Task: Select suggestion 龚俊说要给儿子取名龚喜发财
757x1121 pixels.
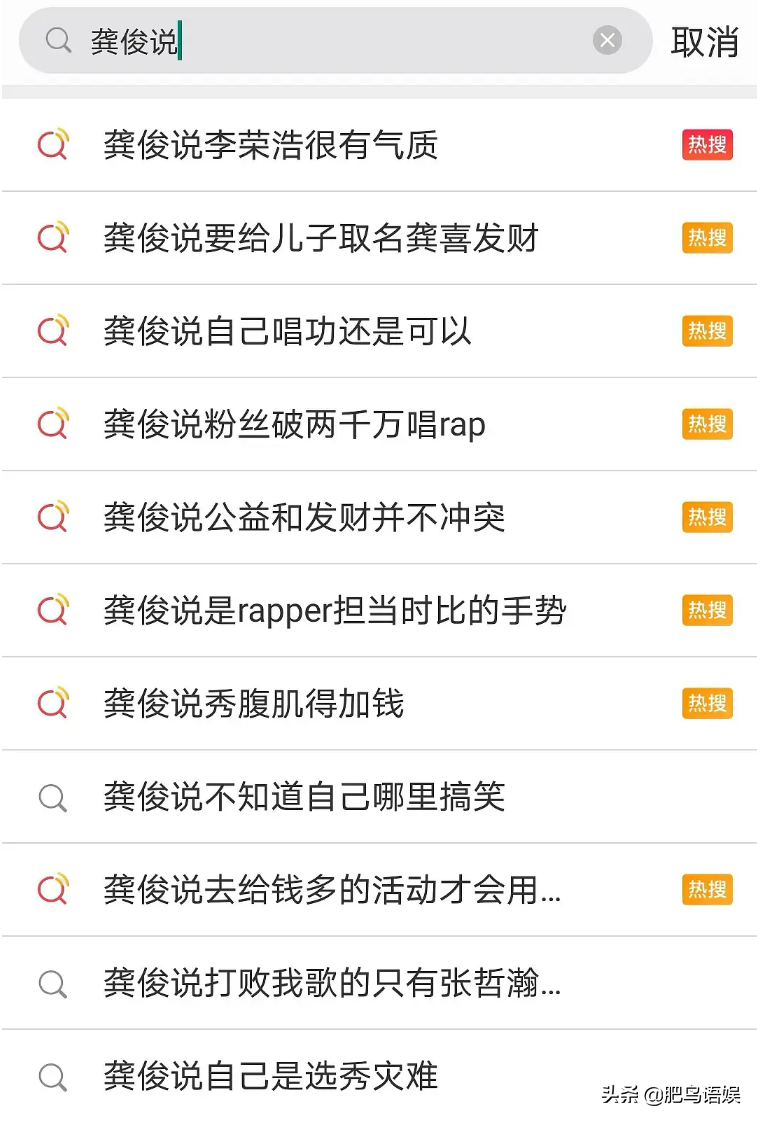Action: [x=320, y=238]
